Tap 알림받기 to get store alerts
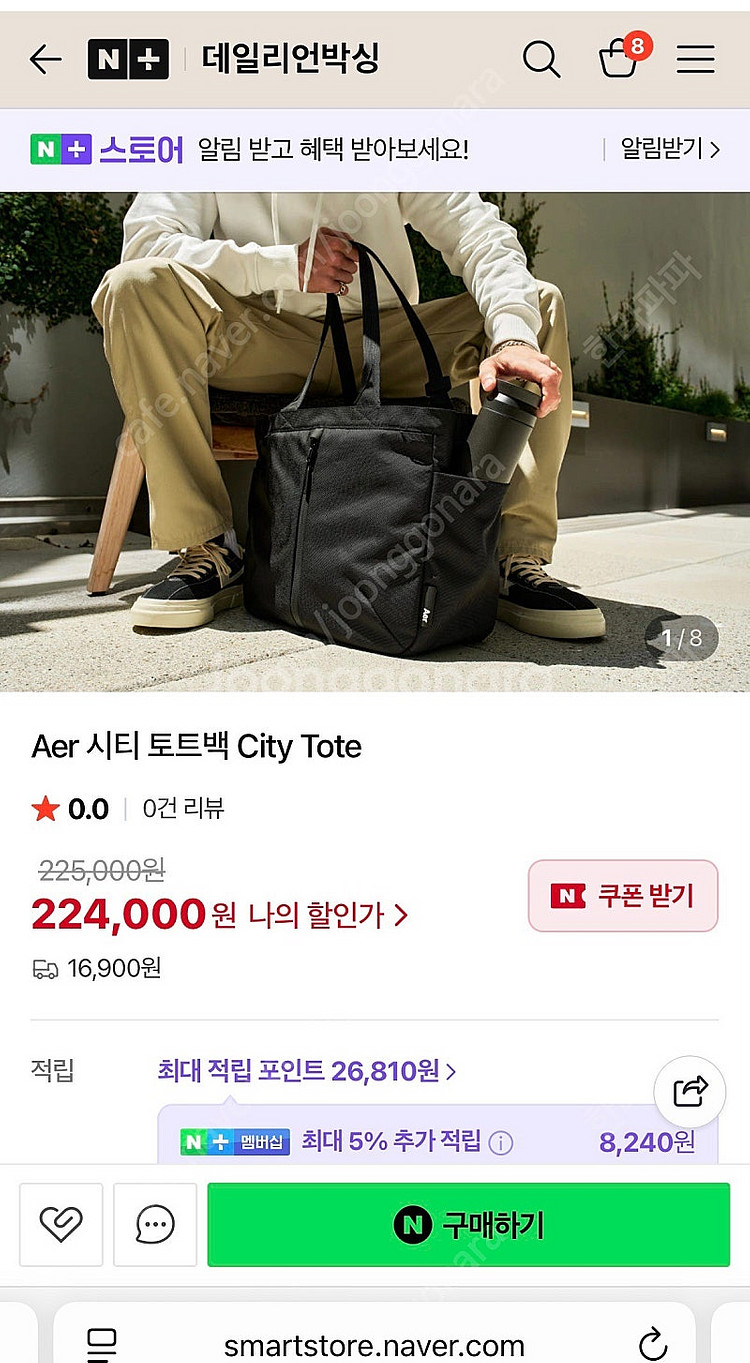Viewport: 750px width, 1363px height. (x=670, y=150)
